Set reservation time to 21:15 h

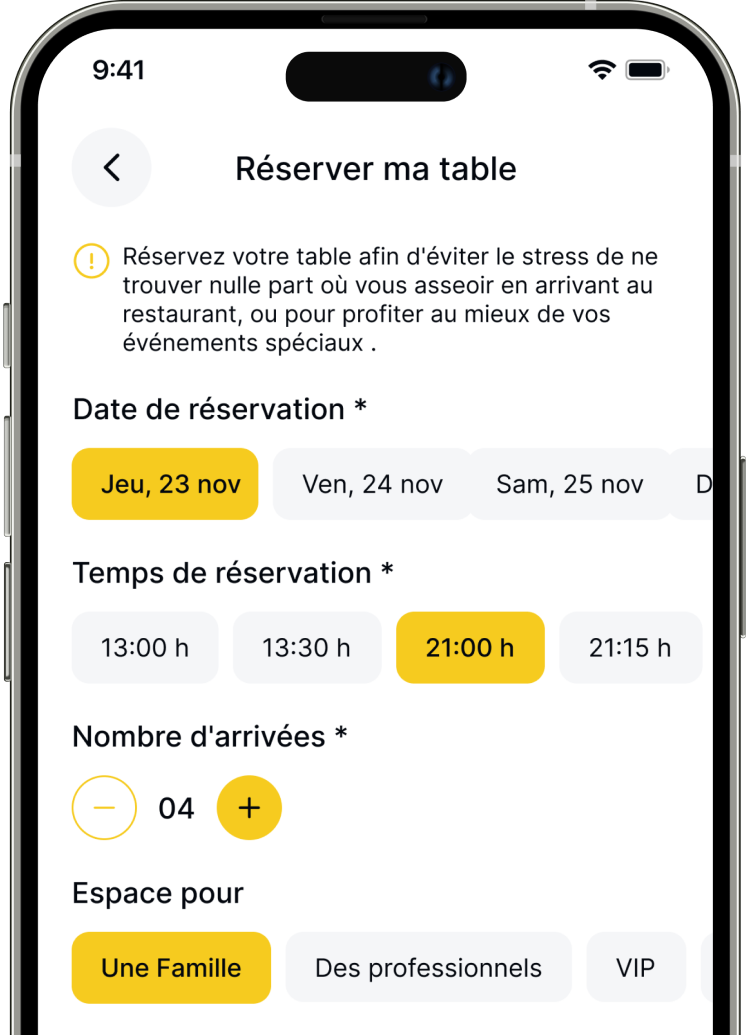(x=630, y=648)
